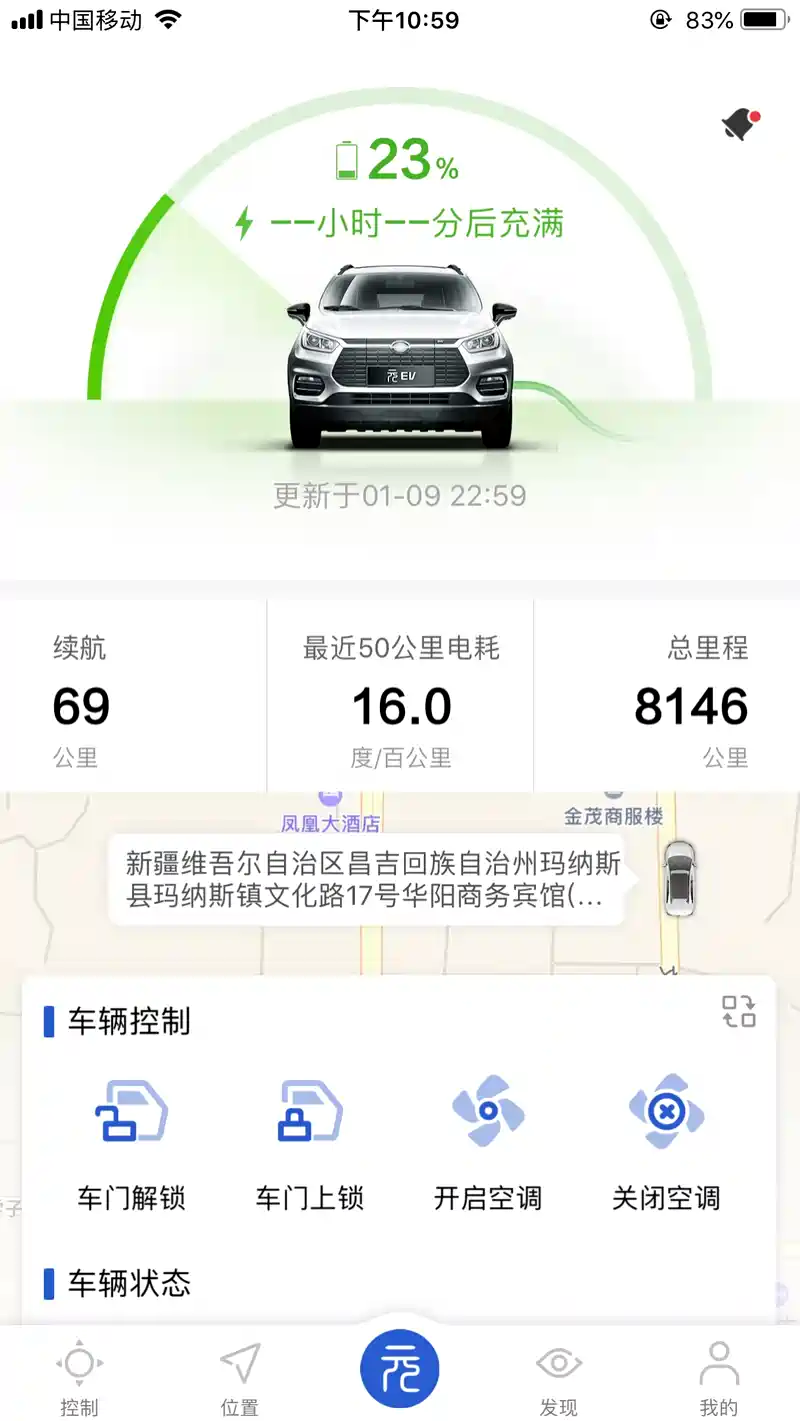
Task: Switch to the 发现 tab
Action: [x=559, y=1378]
